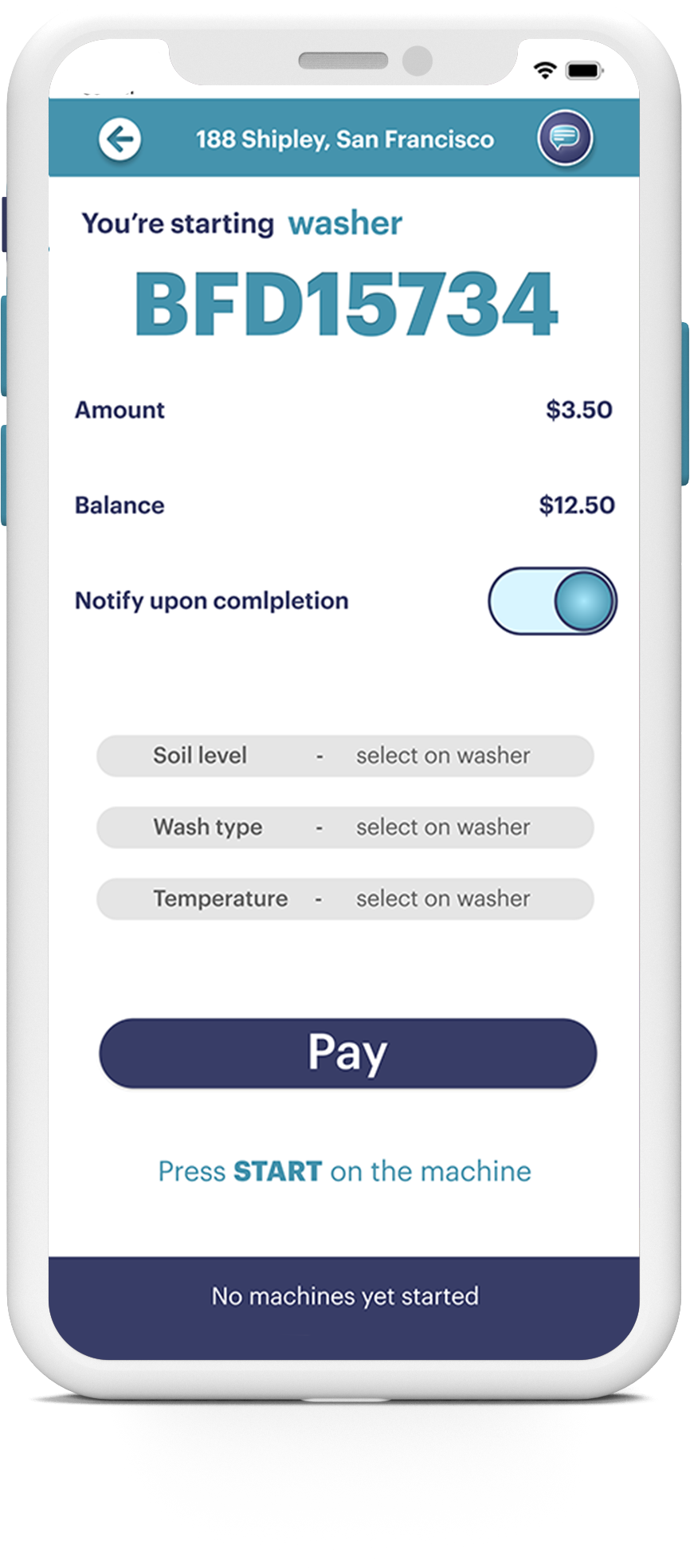Open the chat support bubble icon

click(x=564, y=138)
